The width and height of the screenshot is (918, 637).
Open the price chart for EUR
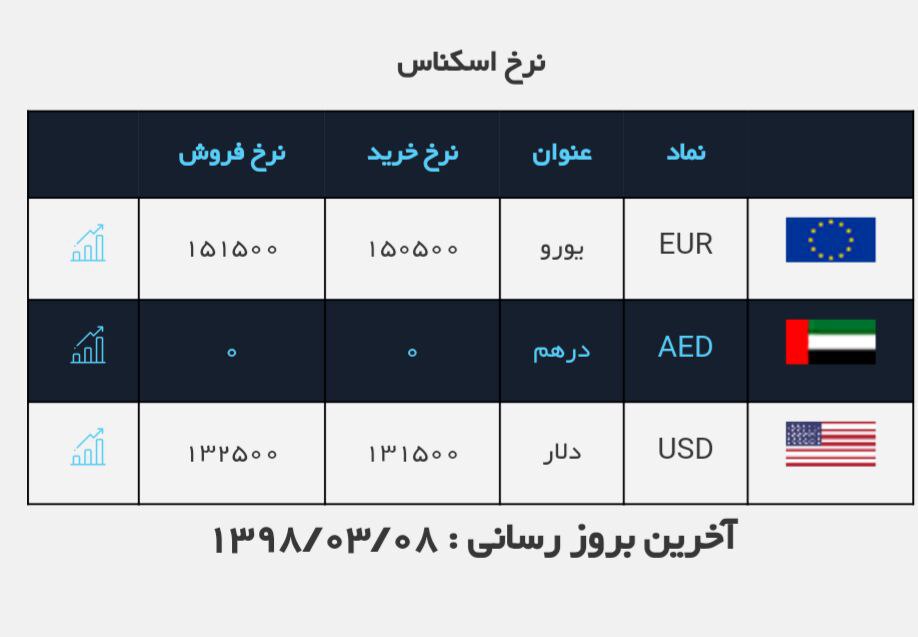[87, 245]
